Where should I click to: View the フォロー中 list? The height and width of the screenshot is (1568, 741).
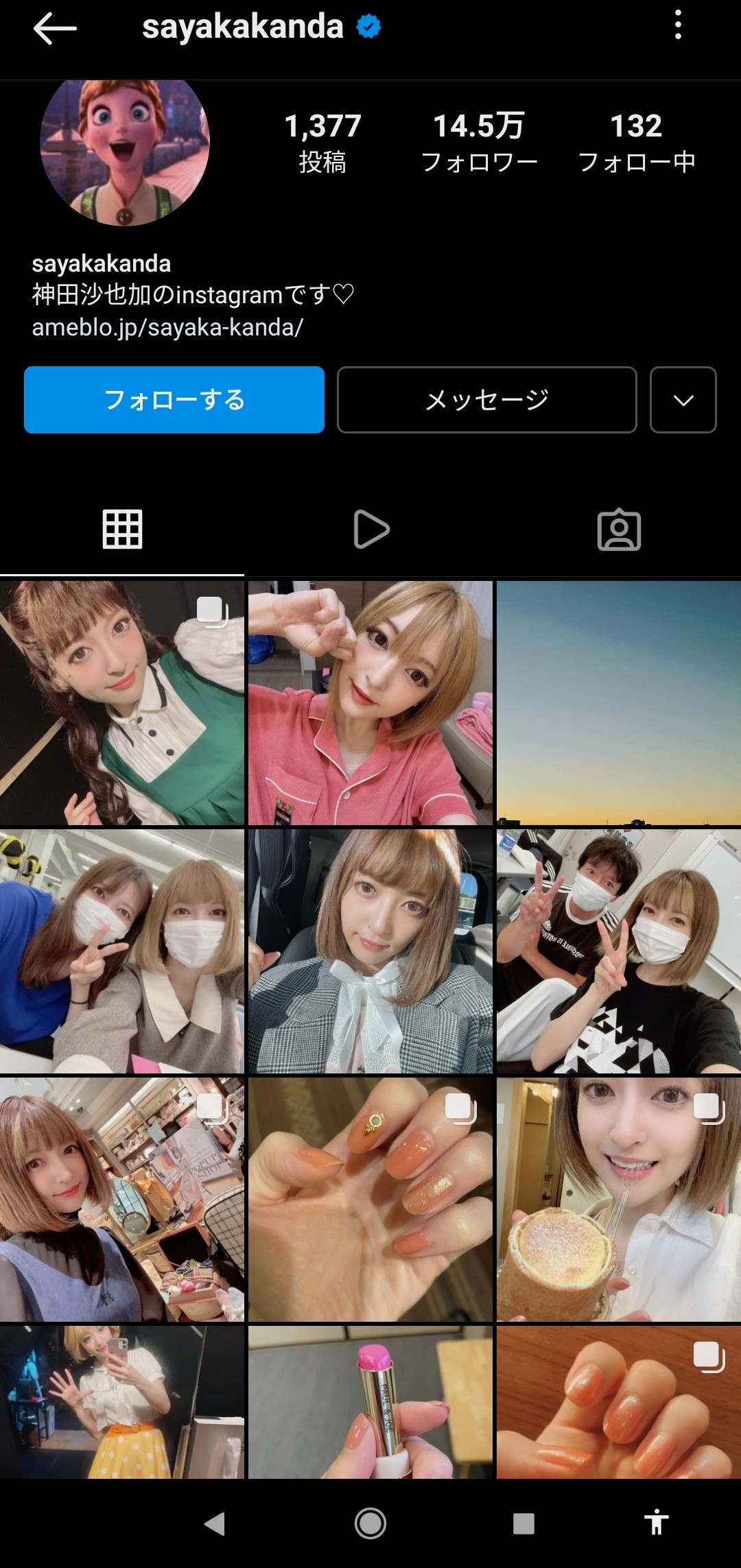coord(637,142)
